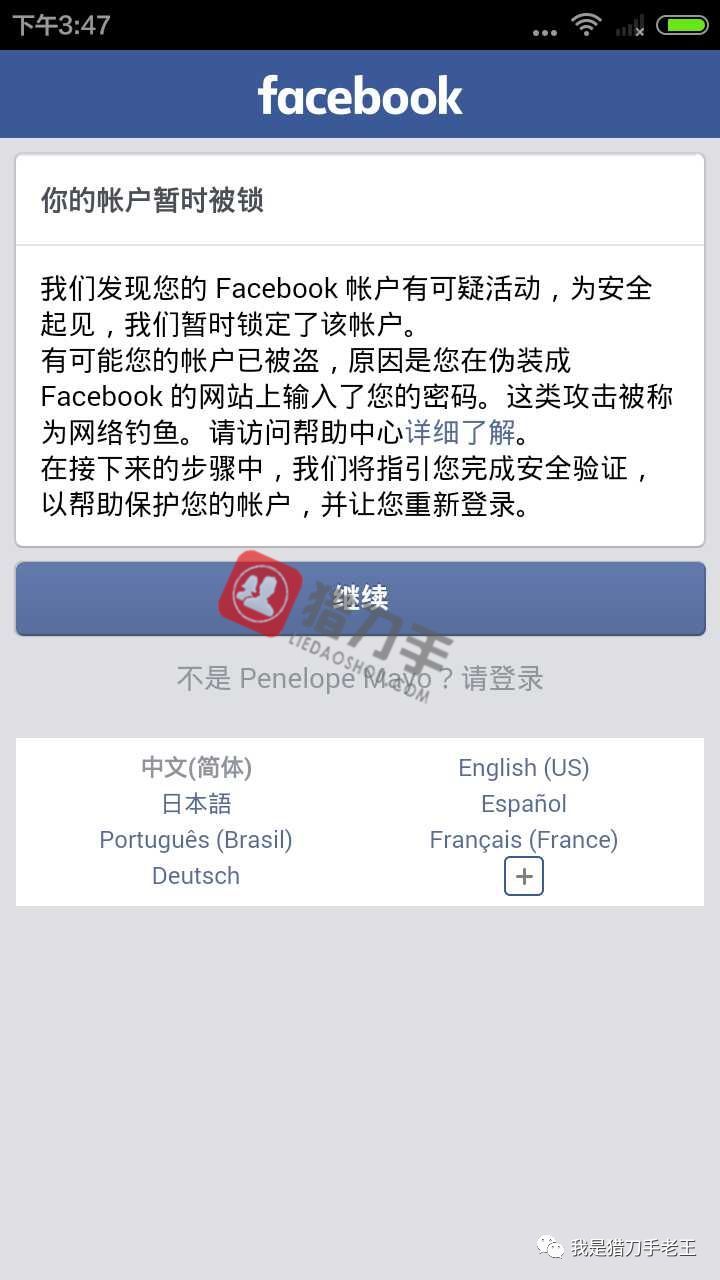Tap 请登录 to log in as another user
The width and height of the screenshot is (720, 1280).
click(x=502, y=679)
